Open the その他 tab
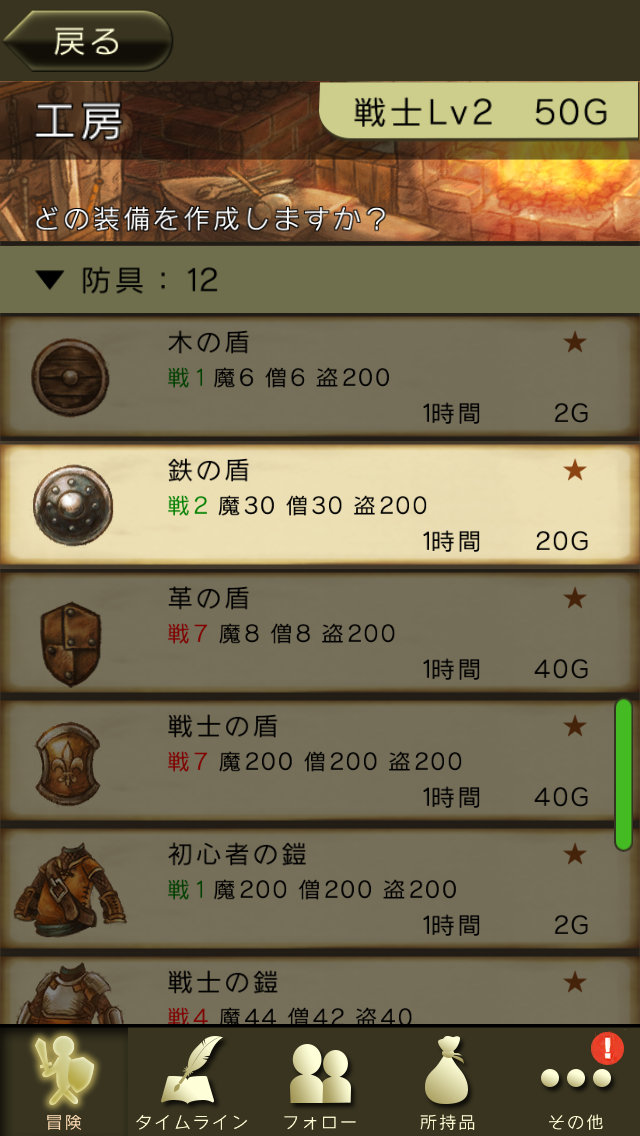 575,1082
